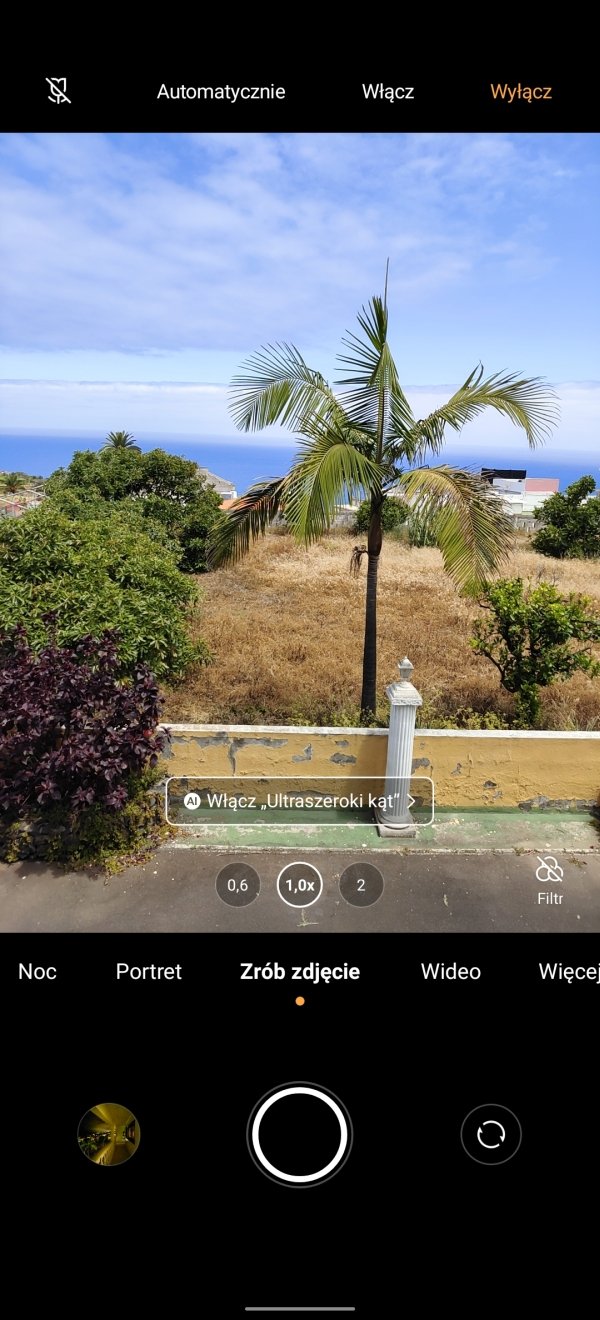Image resolution: width=600 pixels, height=1320 pixels.
Task: Switch to Wideo mode
Action: tap(451, 971)
